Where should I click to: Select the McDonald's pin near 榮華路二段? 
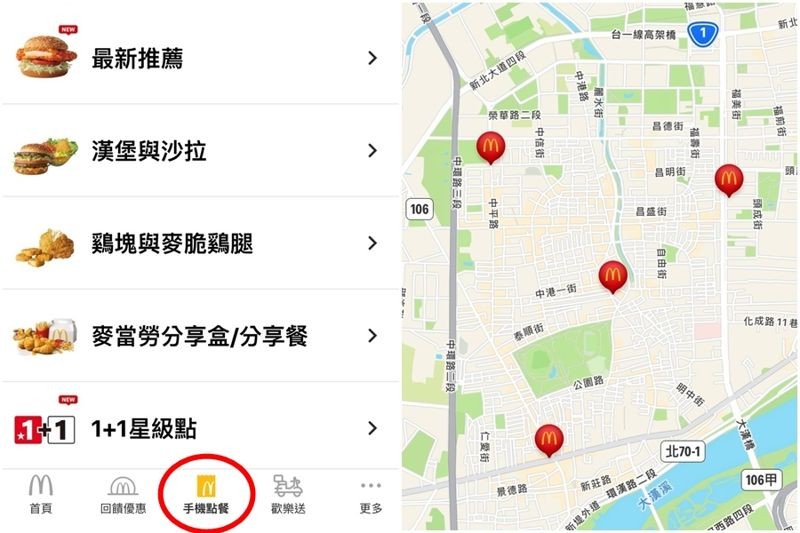click(x=490, y=146)
